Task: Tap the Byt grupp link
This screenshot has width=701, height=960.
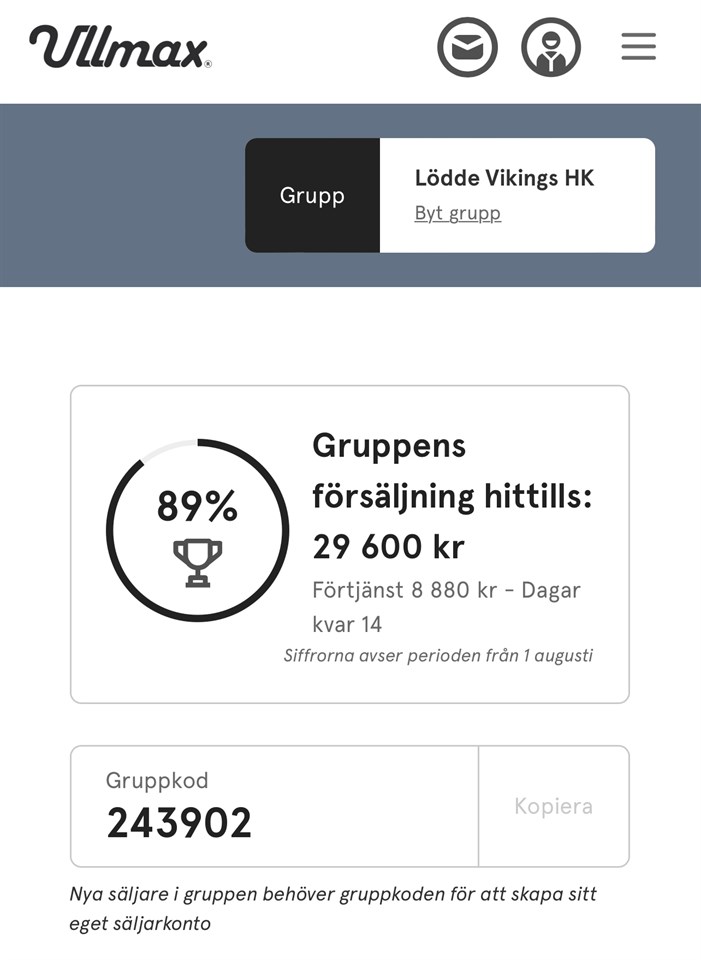Action: (457, 213)
